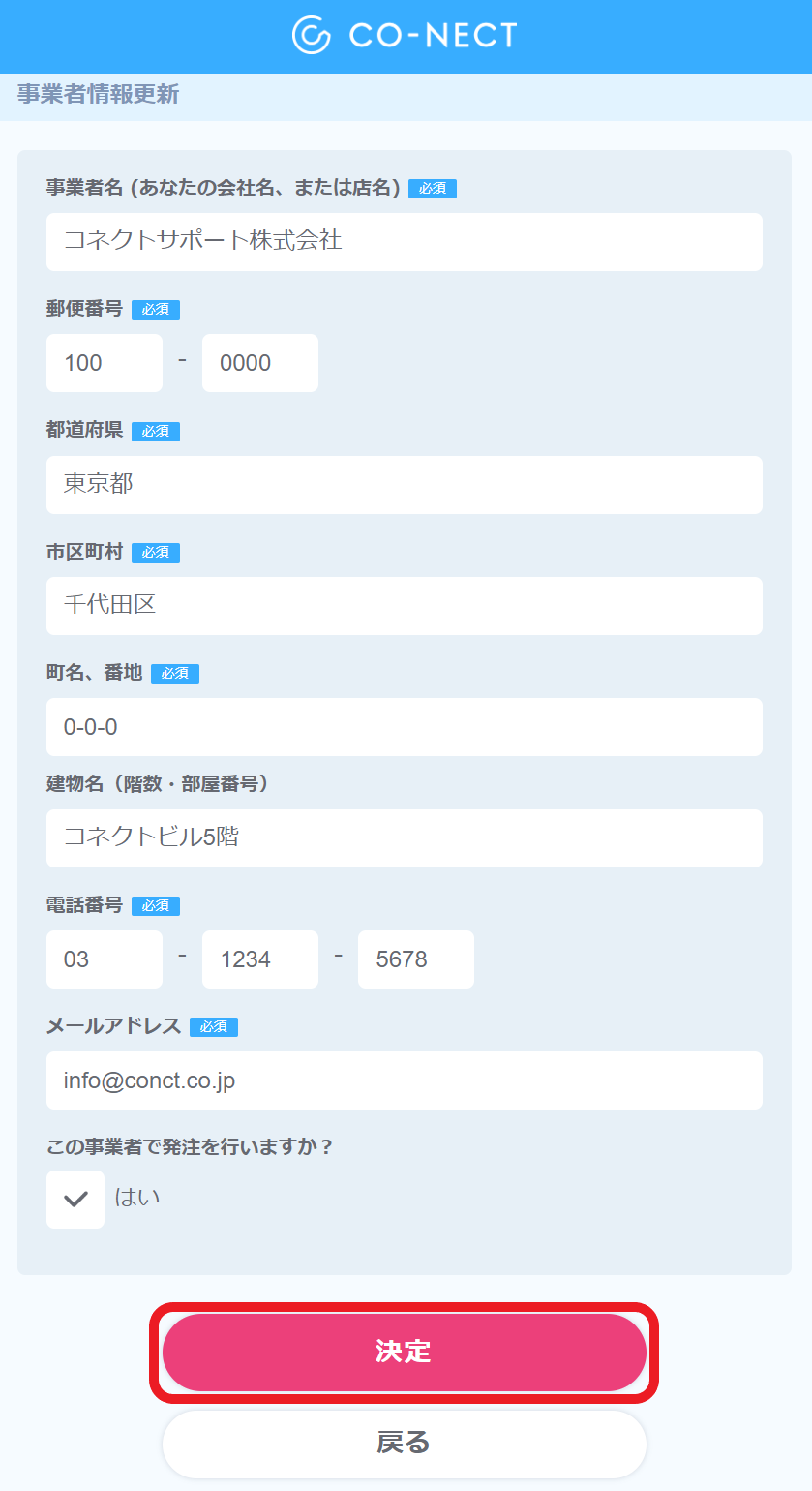Tap the phone area code field 03

[x=105, y=959]
